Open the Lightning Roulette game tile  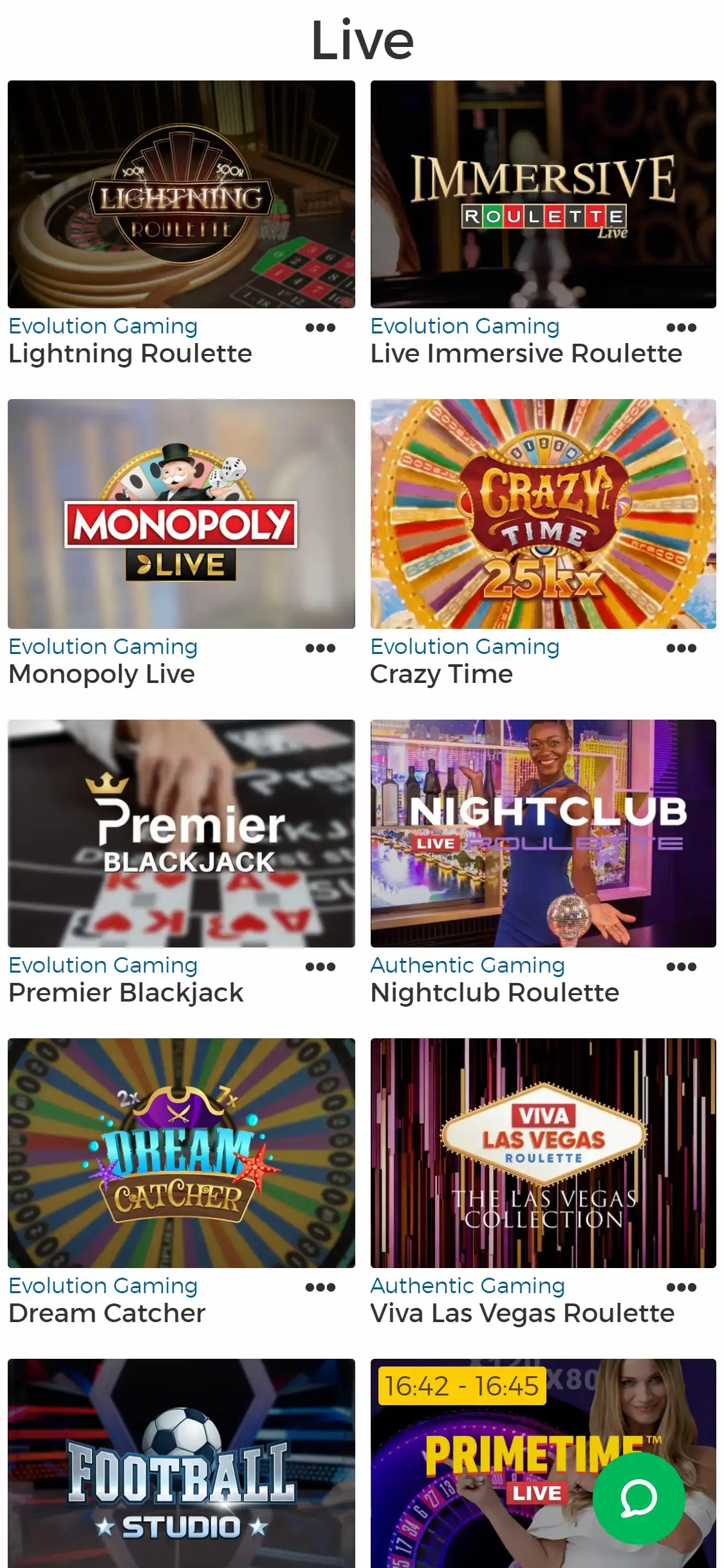(x=181, y=194)
